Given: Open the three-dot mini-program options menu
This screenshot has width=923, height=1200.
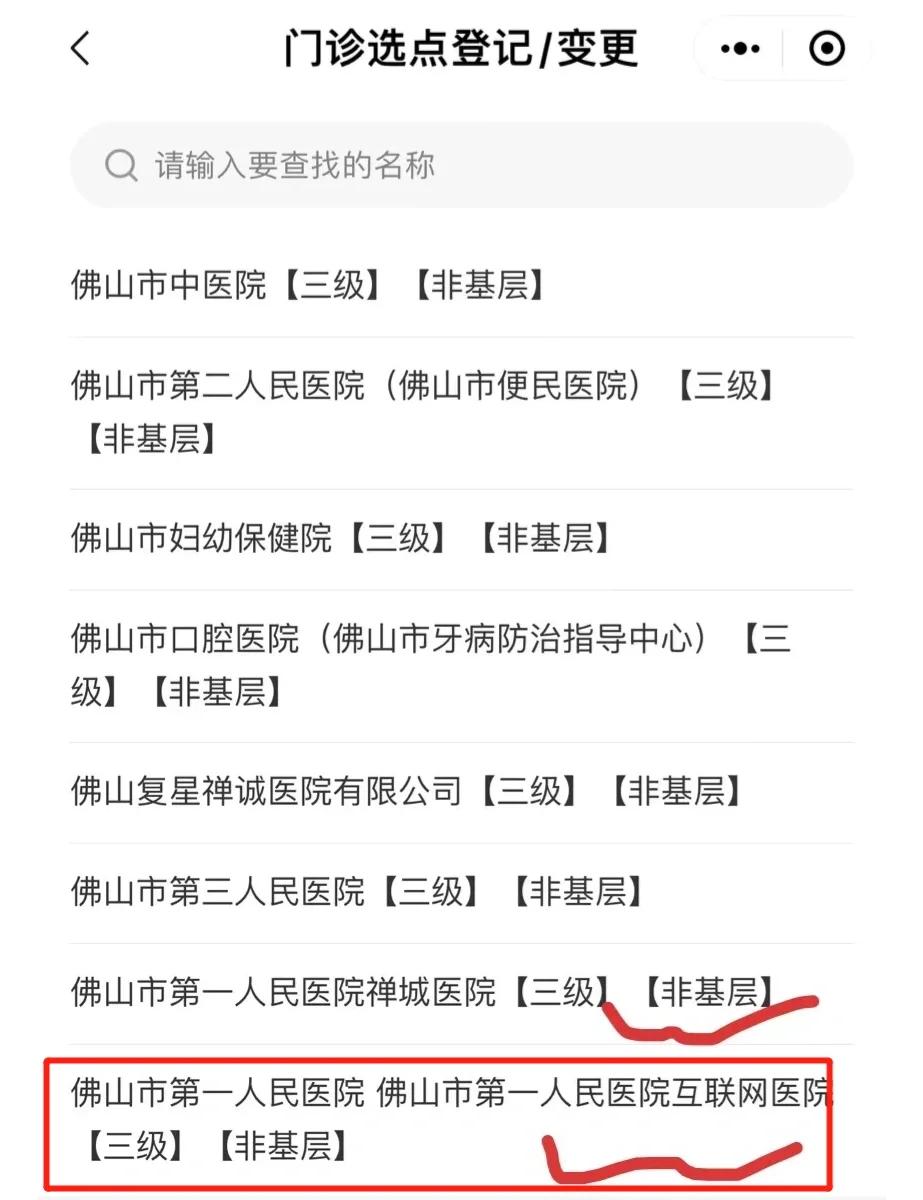Looking at the screenshot, I should pos(738,48).
